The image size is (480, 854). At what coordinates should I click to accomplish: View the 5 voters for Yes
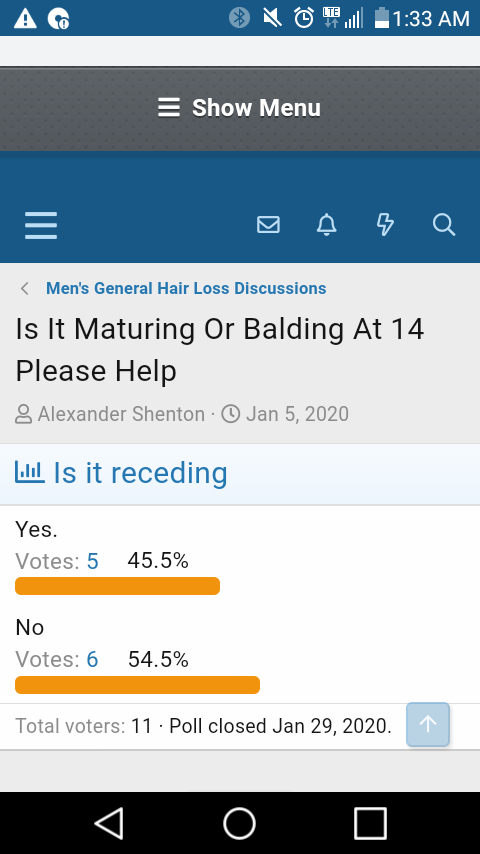click(x=93, y=561)
